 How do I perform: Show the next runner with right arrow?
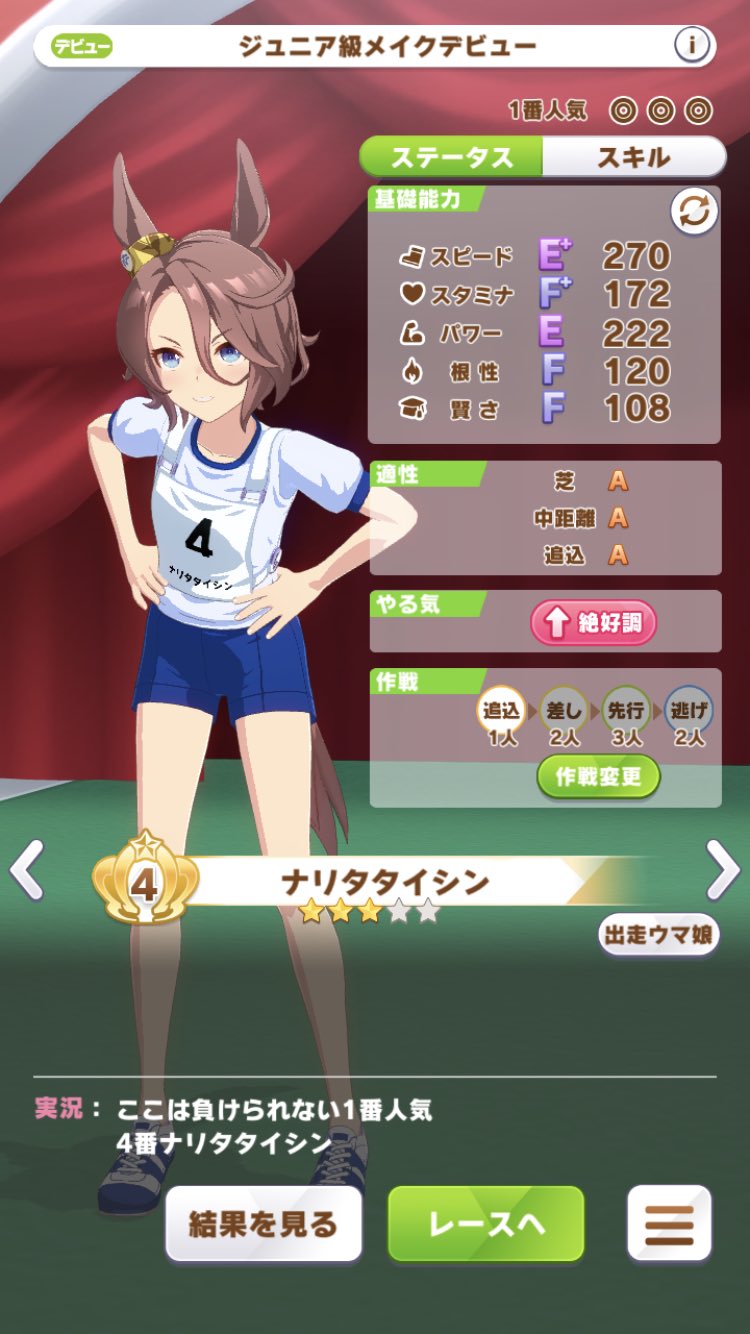722,870
